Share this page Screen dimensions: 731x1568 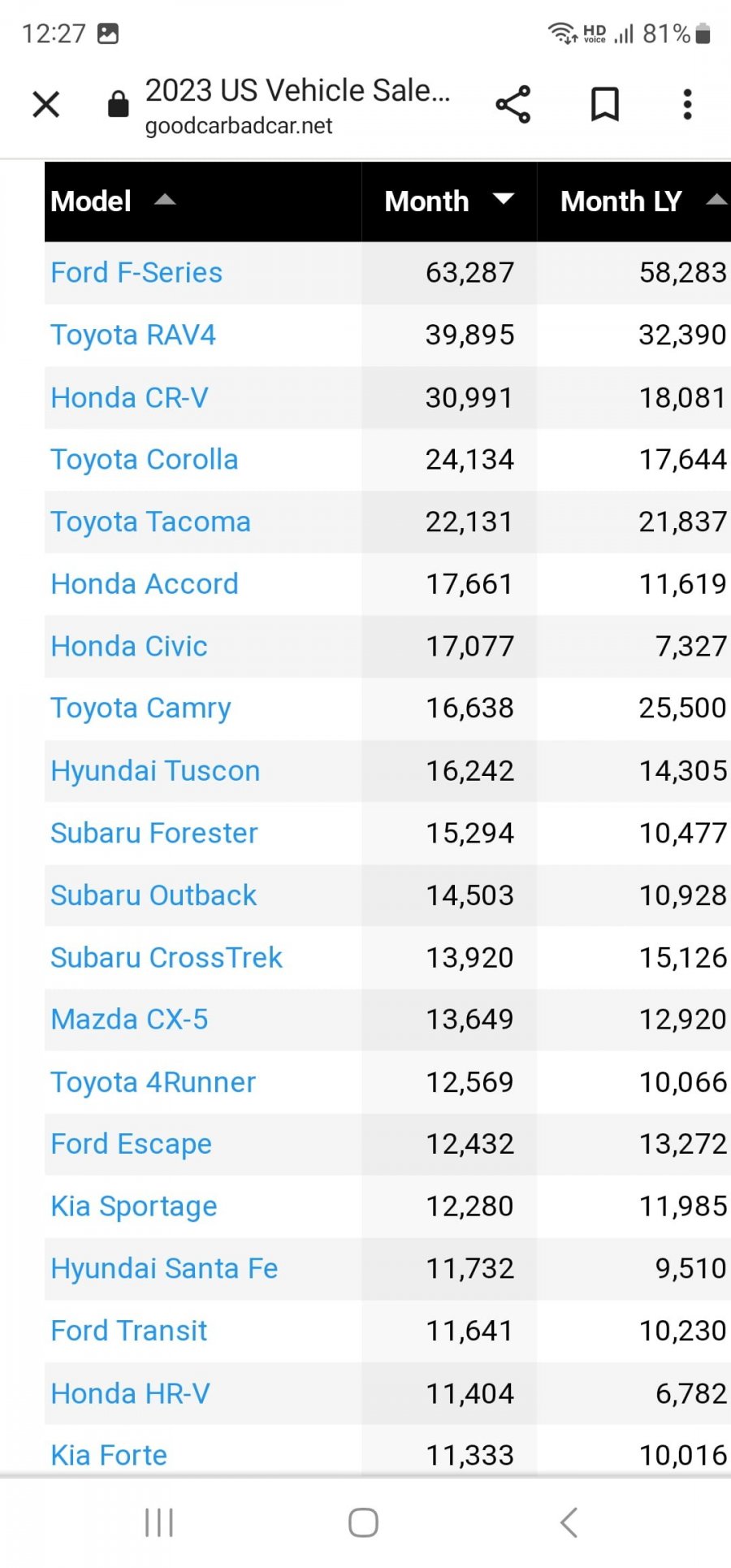(513, 104)
